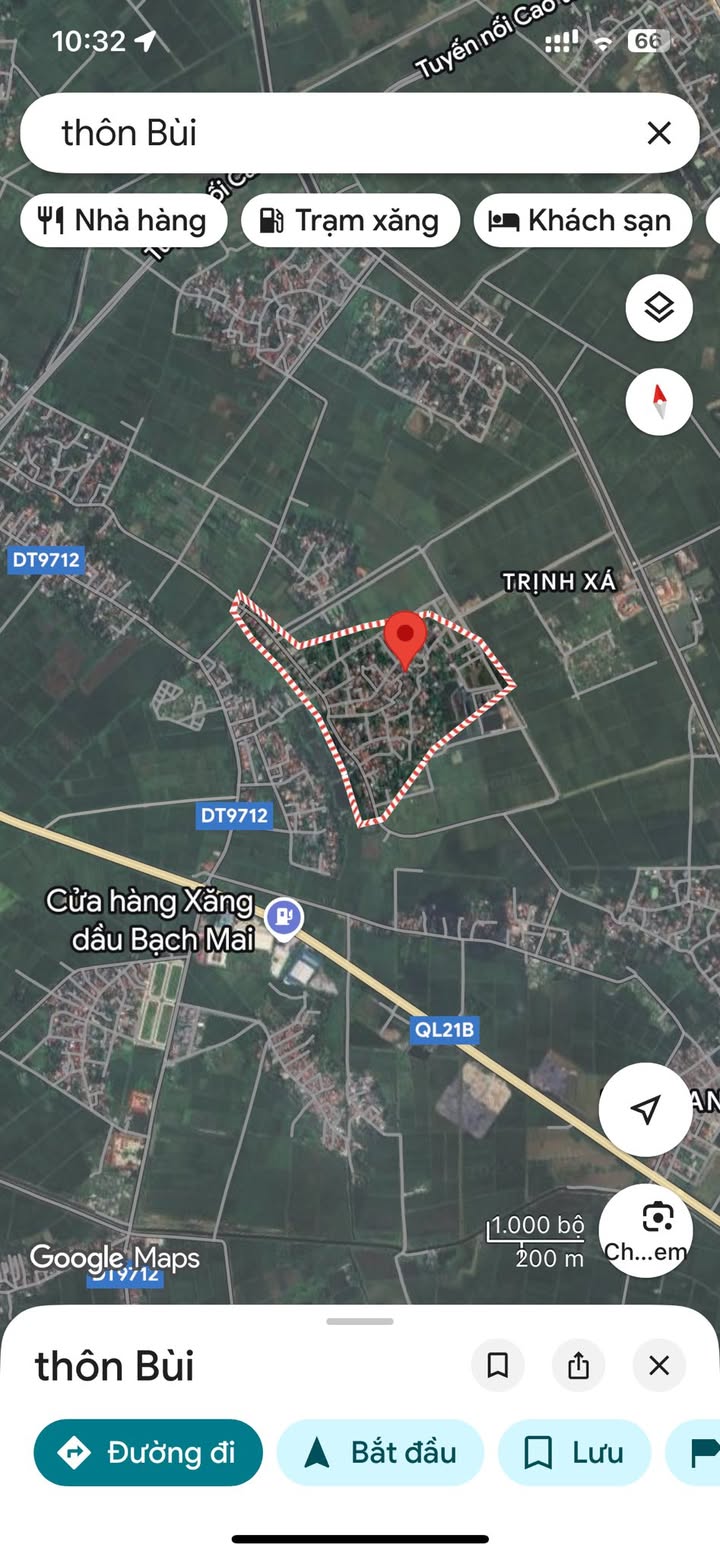Clear the search text thôn Bùi
Viewport: 720px width, 1557px height.
[658, 133]
